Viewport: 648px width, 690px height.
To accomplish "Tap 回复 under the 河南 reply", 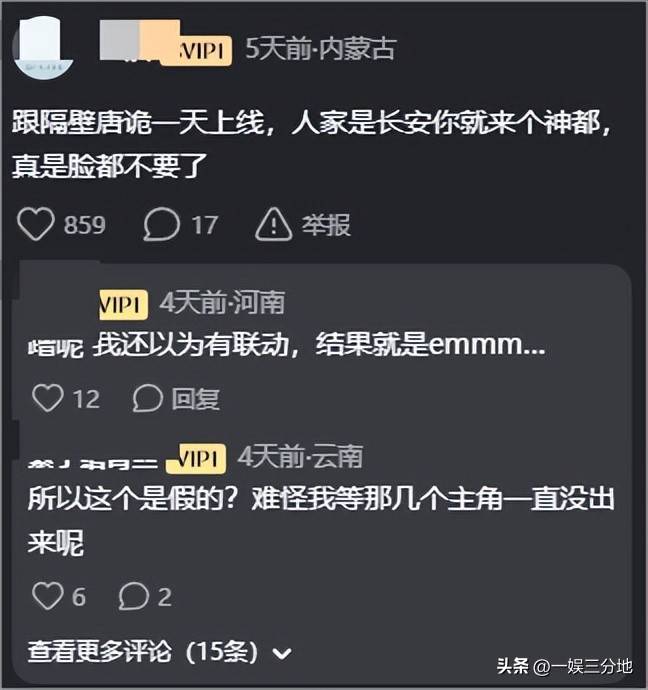I will [x=177, y=399].
